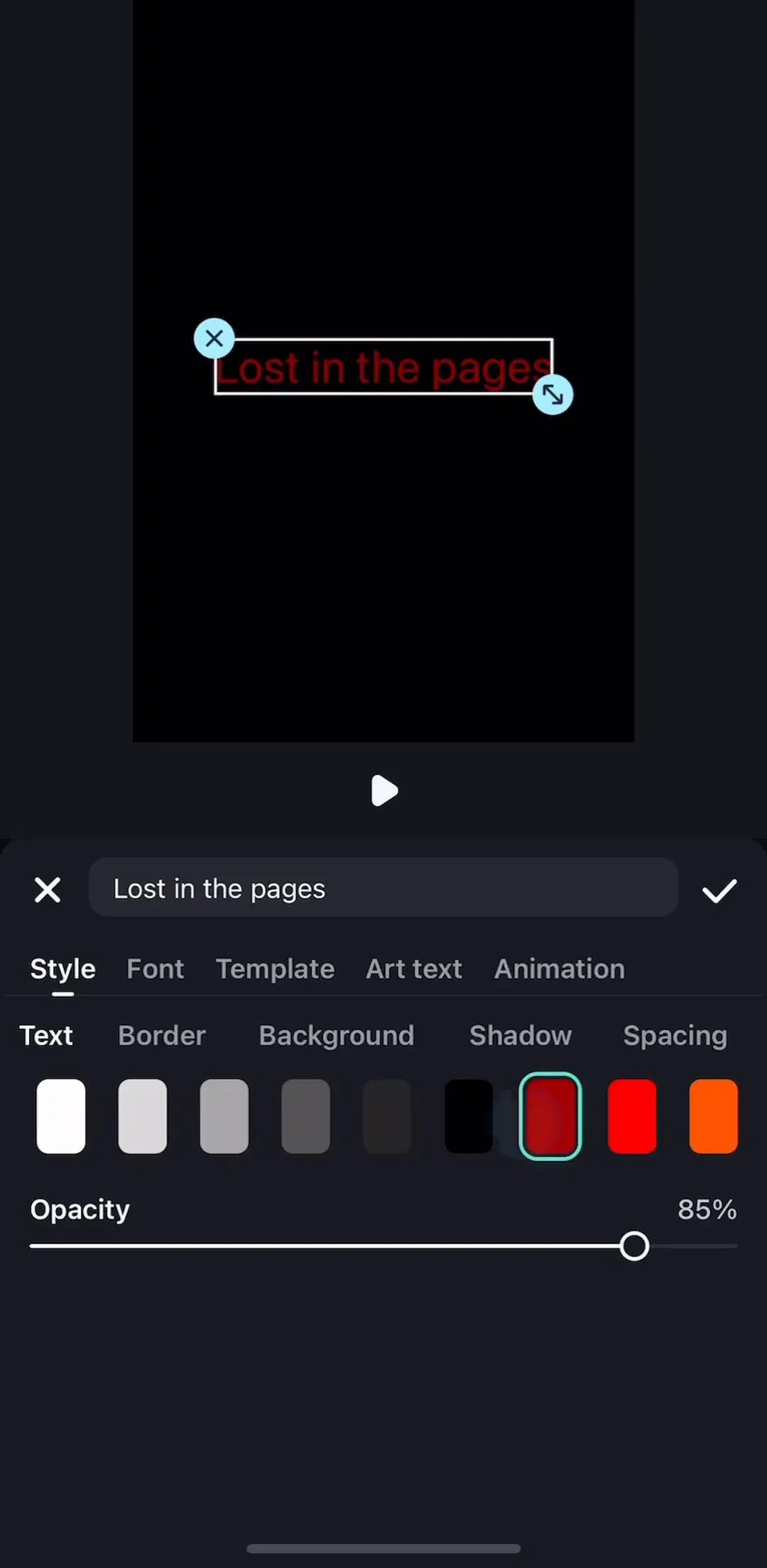Switch to the Font tab
This screenshot has width=767, height=1568.
[x=155, y=969]
